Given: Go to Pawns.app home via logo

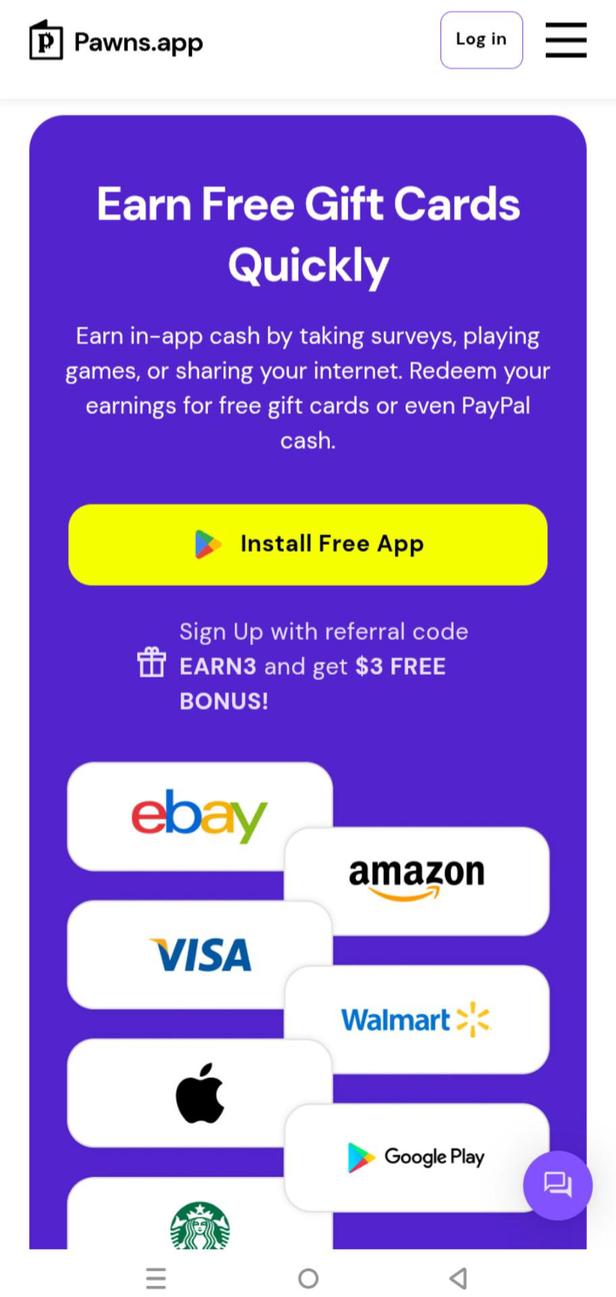Looking at the screenshot, I should pos(116,41).
